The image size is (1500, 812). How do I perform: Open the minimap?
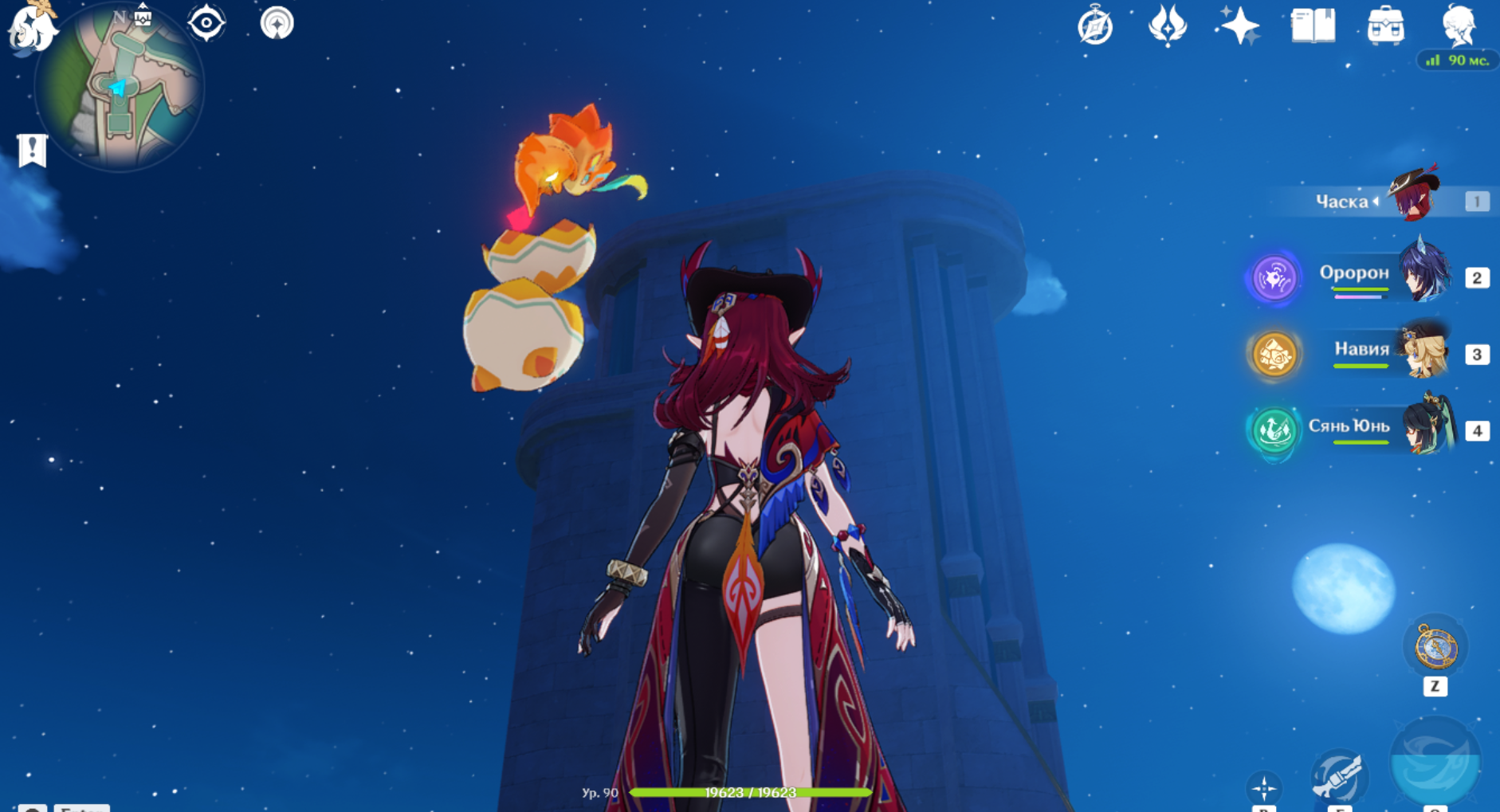tap(120, 86)
